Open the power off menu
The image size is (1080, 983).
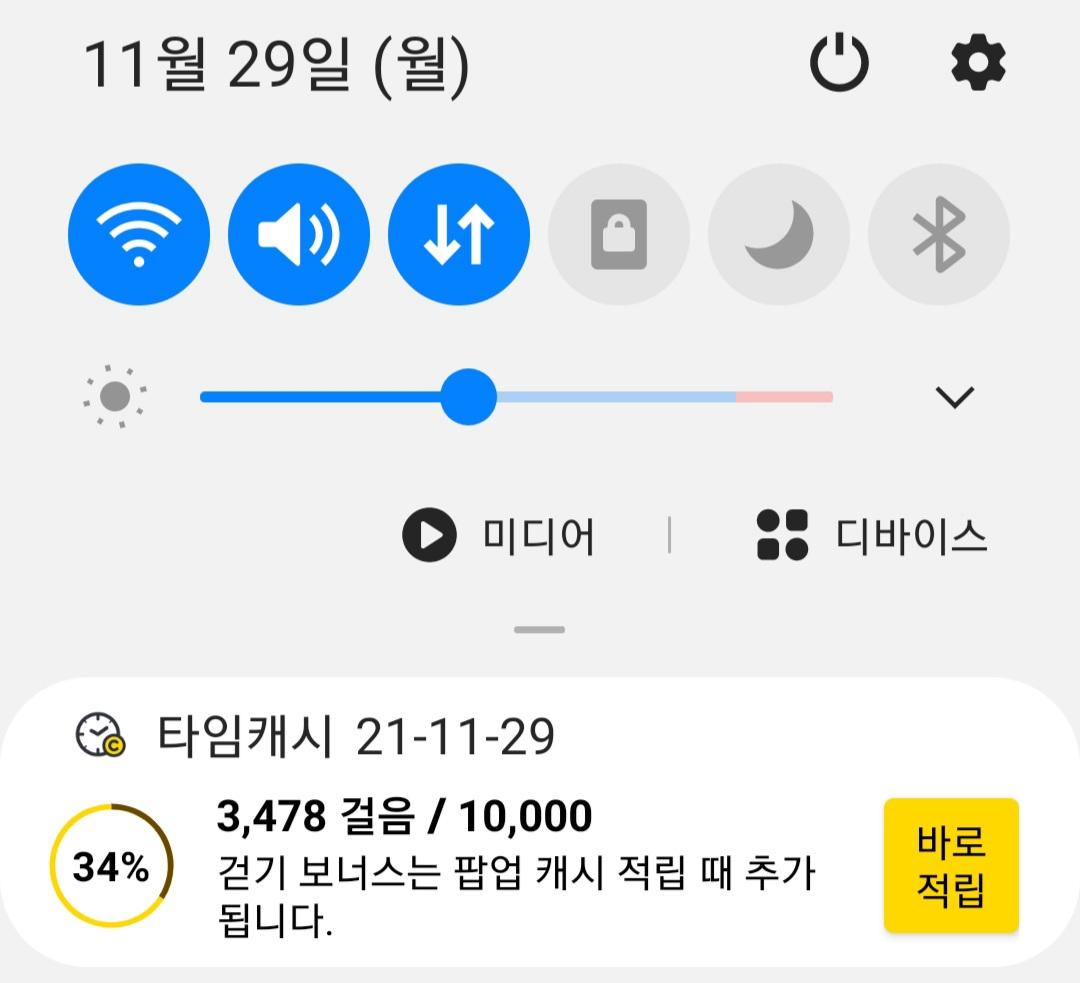pyautogui.click(x=838, y=64)
